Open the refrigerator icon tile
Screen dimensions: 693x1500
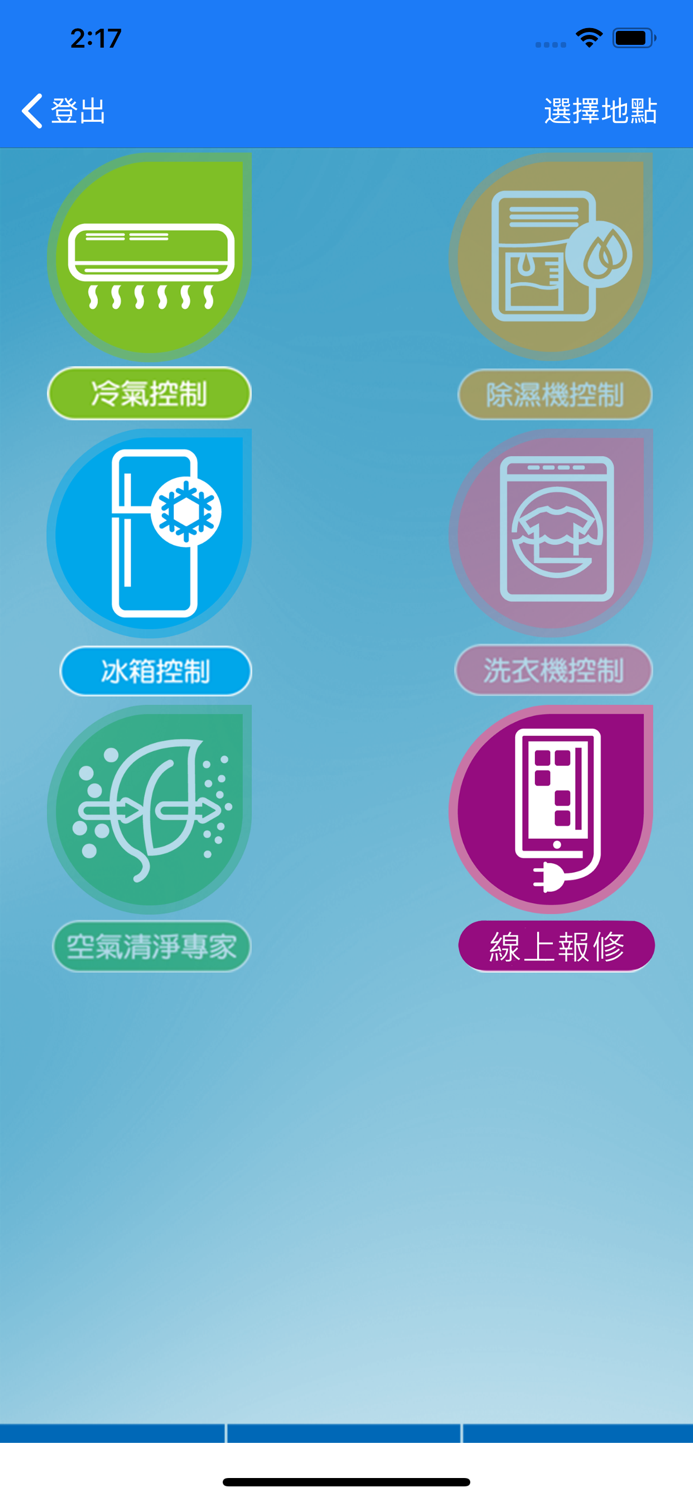click(150, 533)
